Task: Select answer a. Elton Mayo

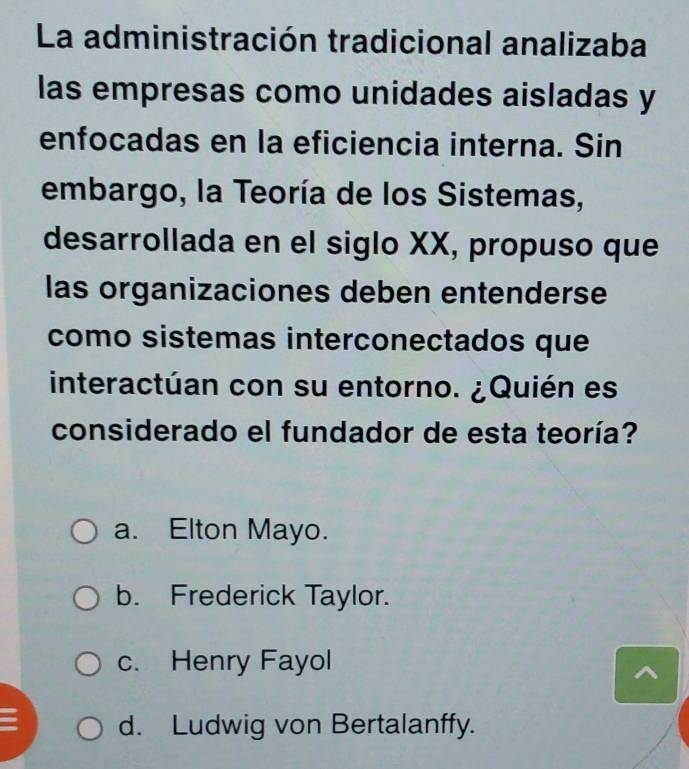Action: coord(87,531)
